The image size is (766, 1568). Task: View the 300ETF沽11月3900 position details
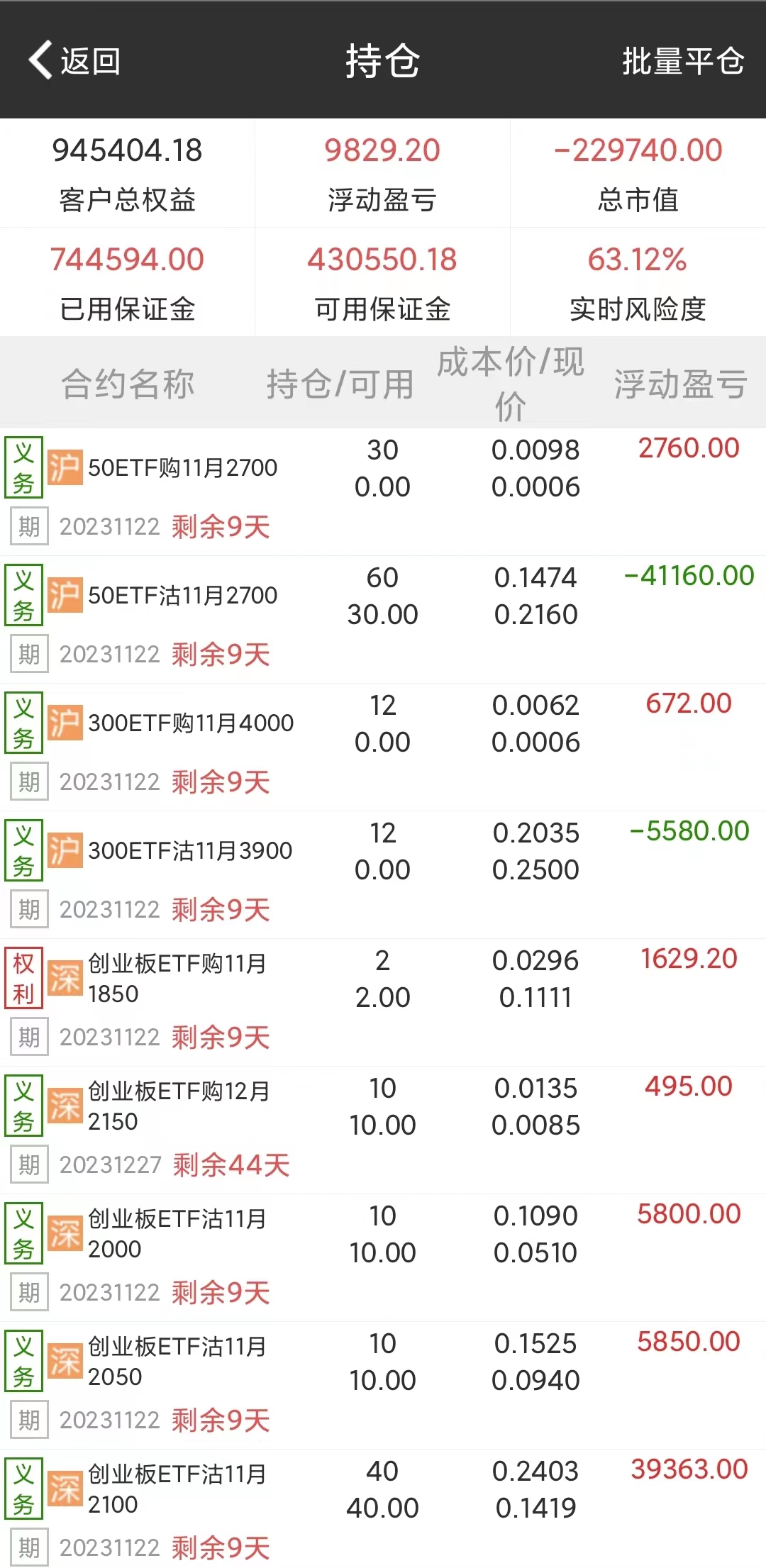189,851
